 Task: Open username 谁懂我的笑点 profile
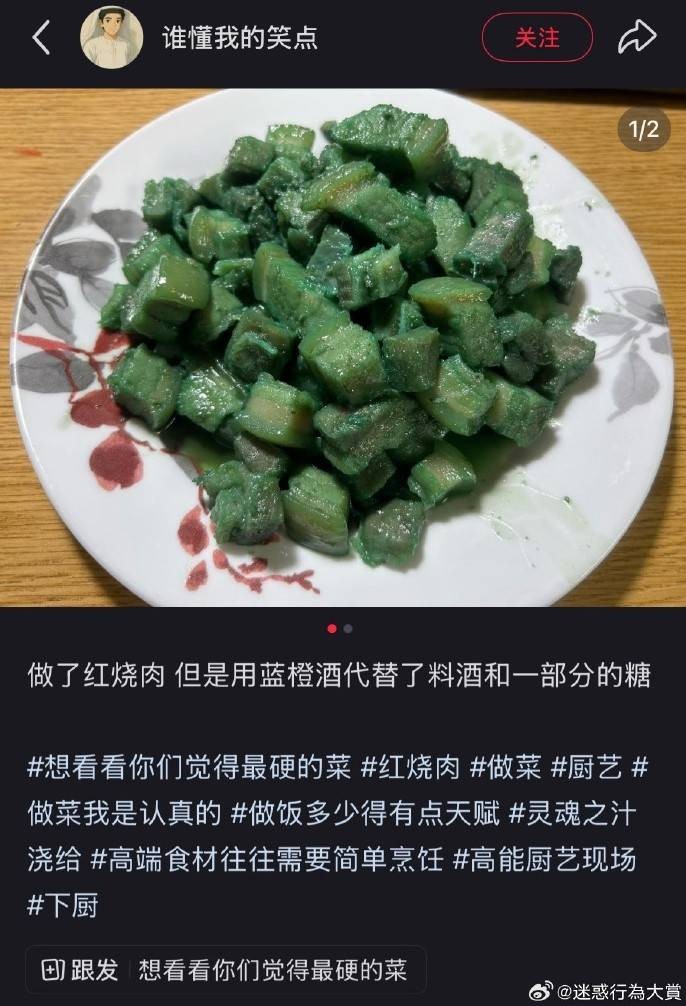pos(240,38)
